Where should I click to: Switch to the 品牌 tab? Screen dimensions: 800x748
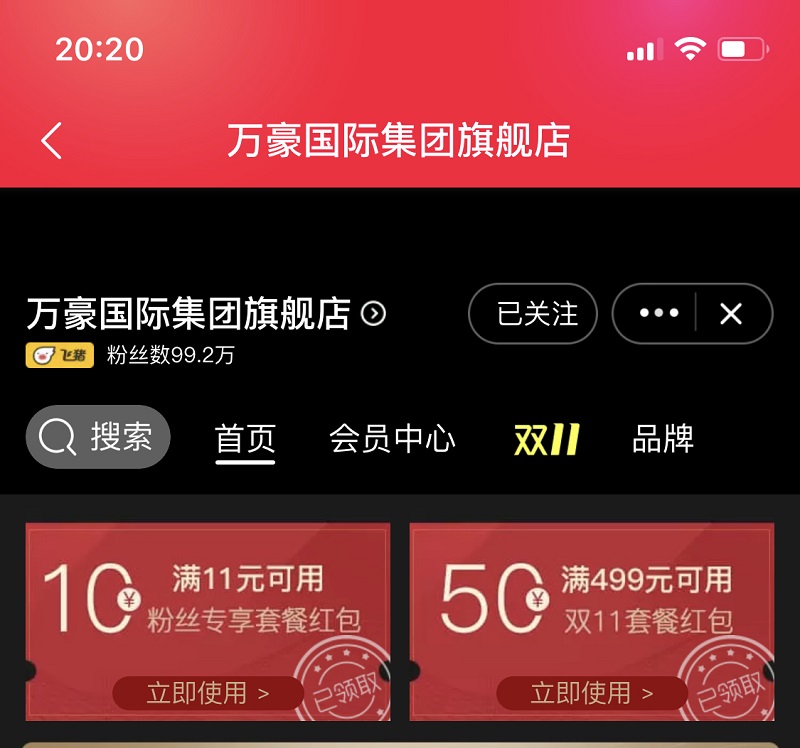coord(663,439)
